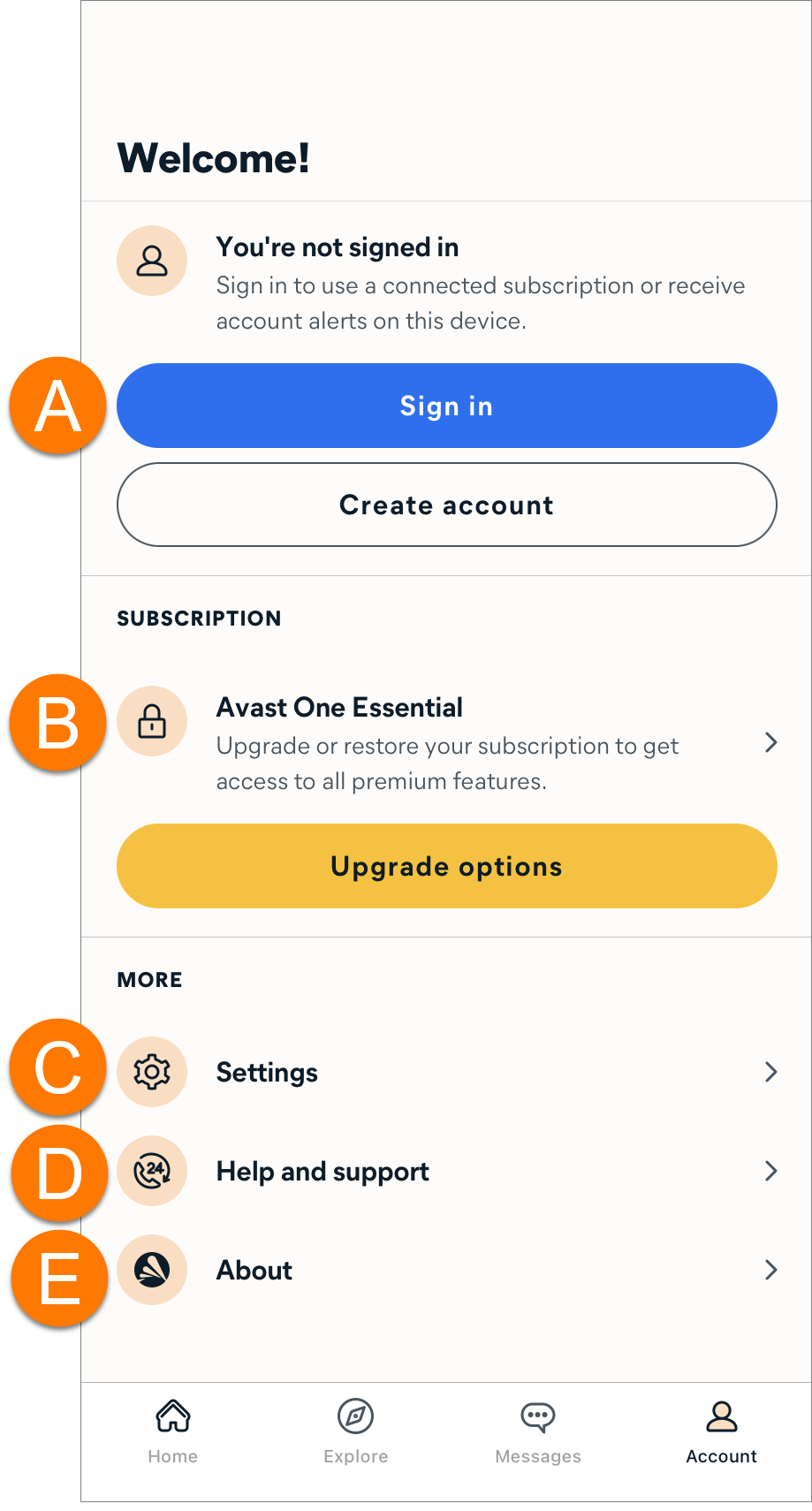Open Settings via the gear icon
The image size is (812, 1511).
click(151, 1072)
